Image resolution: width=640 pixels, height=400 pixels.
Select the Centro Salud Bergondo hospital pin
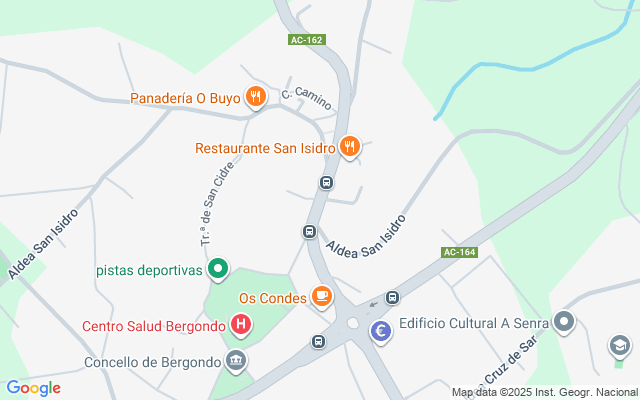coord(241,324)
